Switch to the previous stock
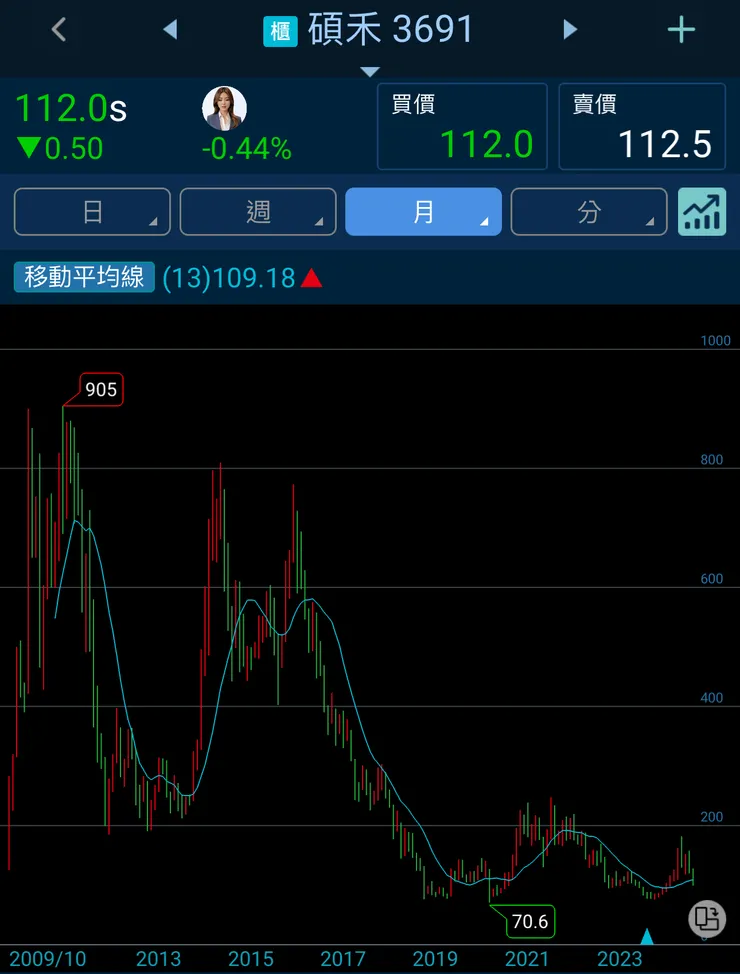Screen dimensions: 740x974 pos(170,30)
